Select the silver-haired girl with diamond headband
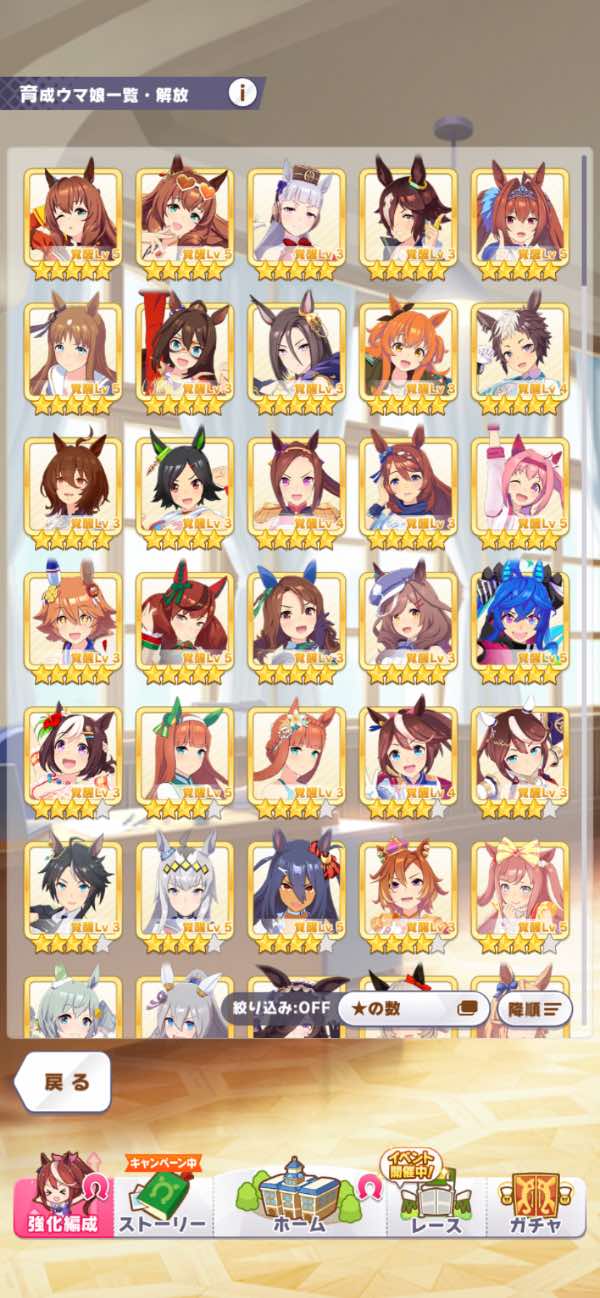The image size is (600, 1298). click(185, 893)
